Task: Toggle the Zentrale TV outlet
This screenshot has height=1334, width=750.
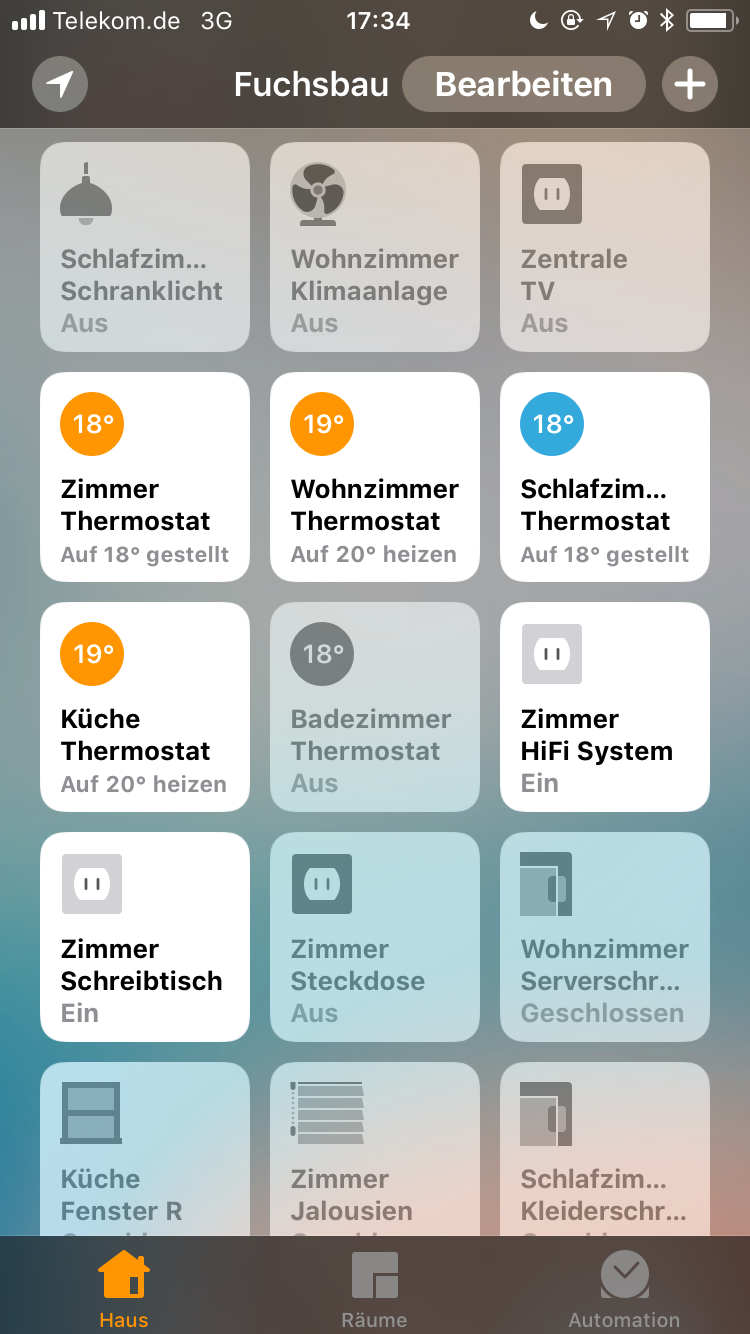Action: coord(605,247)
